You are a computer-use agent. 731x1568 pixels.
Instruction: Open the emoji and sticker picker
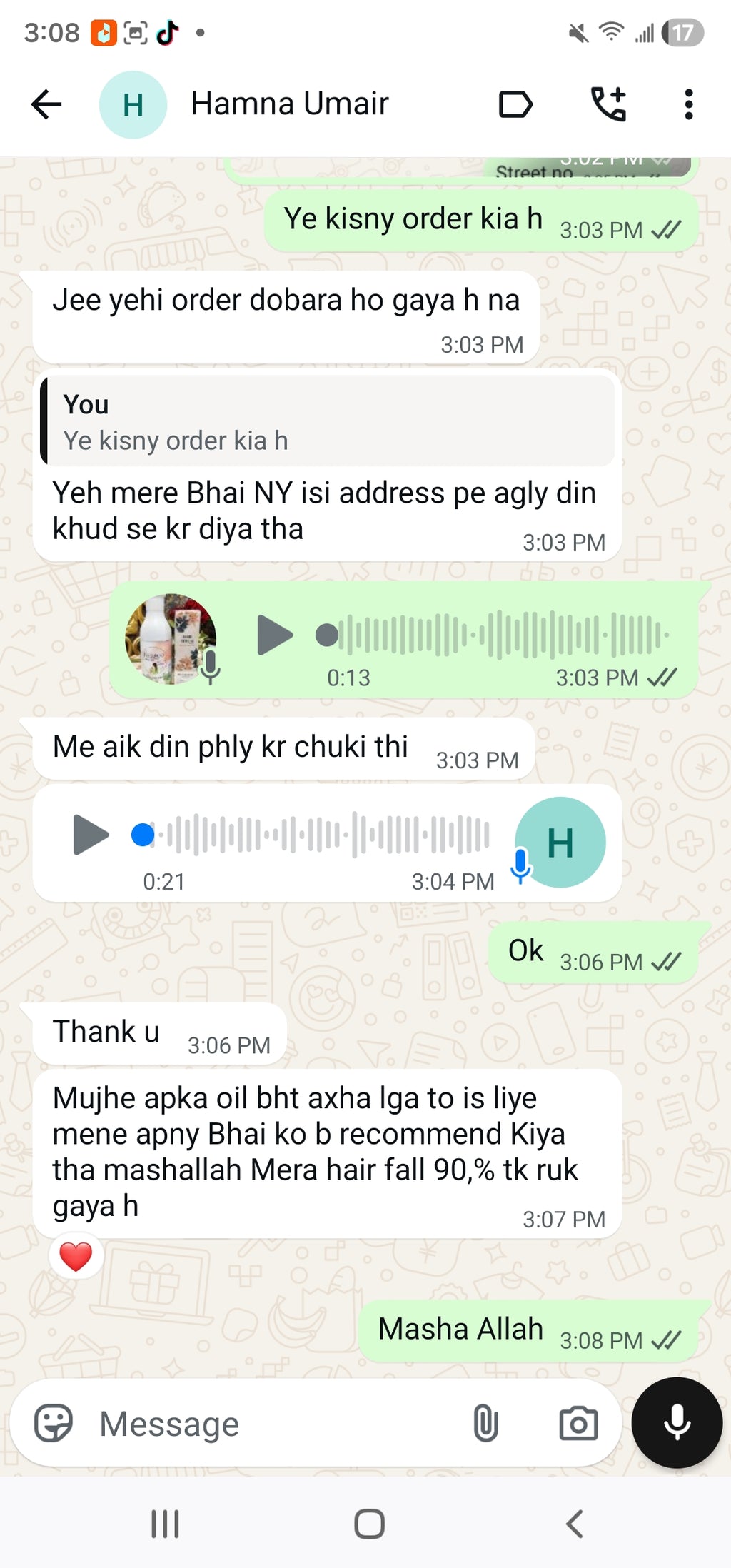point(54,1424)
